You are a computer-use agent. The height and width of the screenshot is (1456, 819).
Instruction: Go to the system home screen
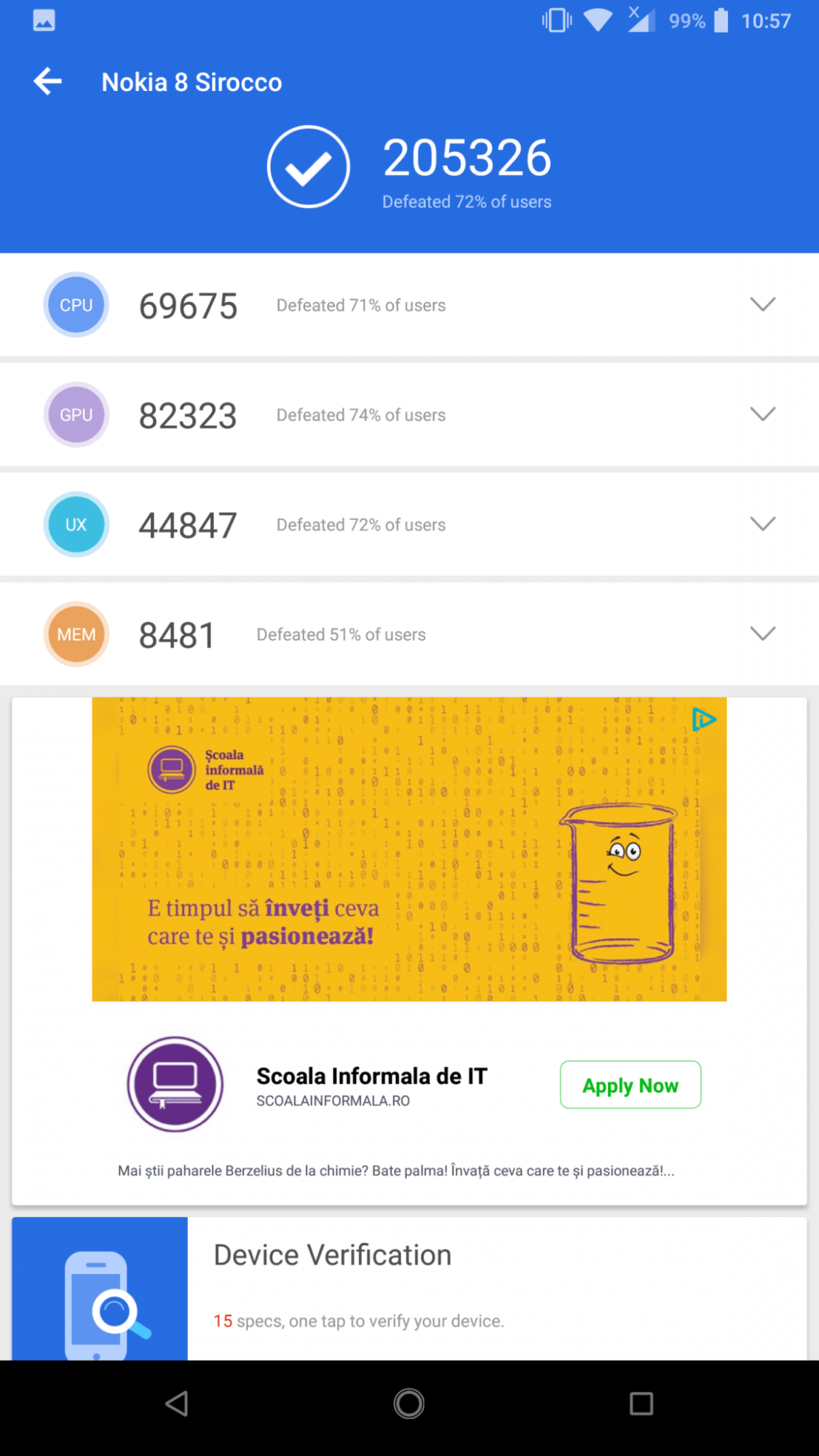(x=408, y=1403)
